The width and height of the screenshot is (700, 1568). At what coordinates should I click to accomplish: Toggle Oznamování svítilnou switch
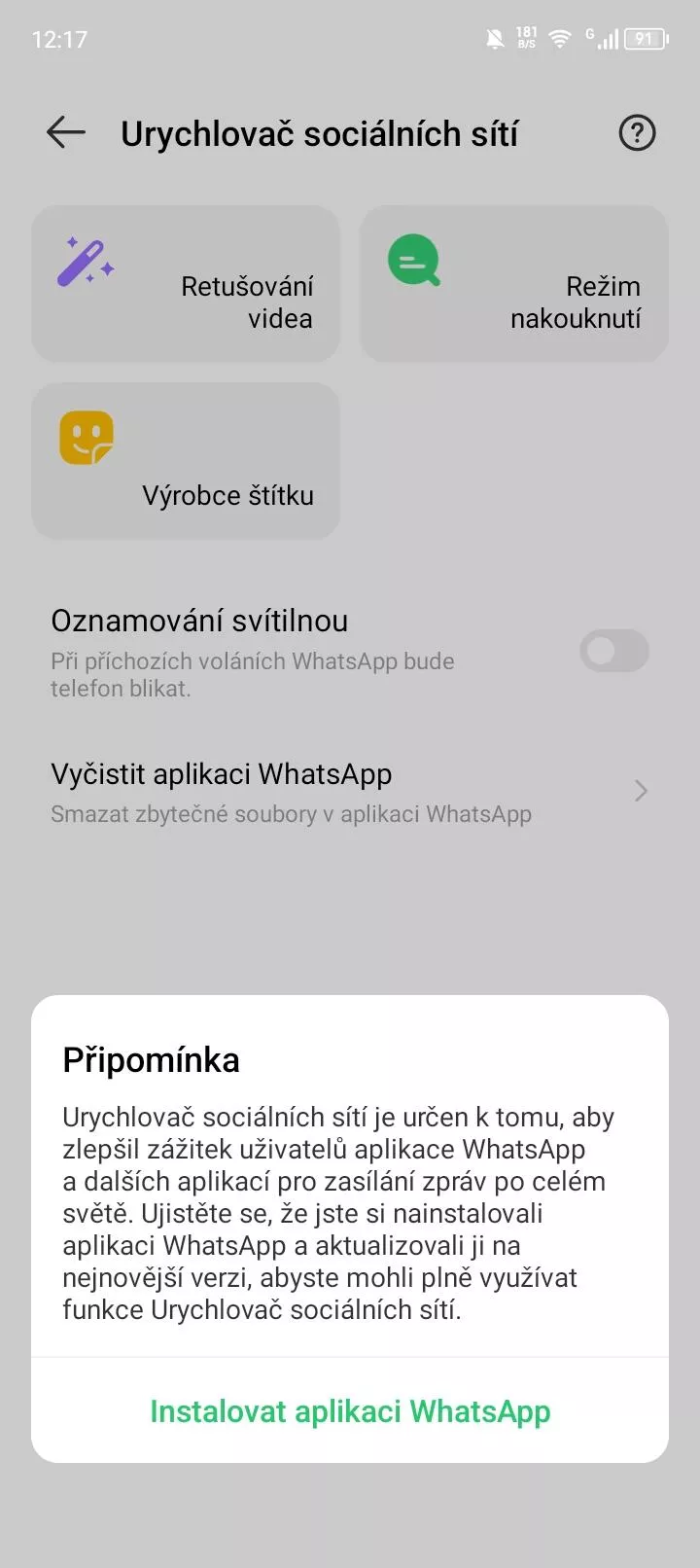(x=614, y=651)
